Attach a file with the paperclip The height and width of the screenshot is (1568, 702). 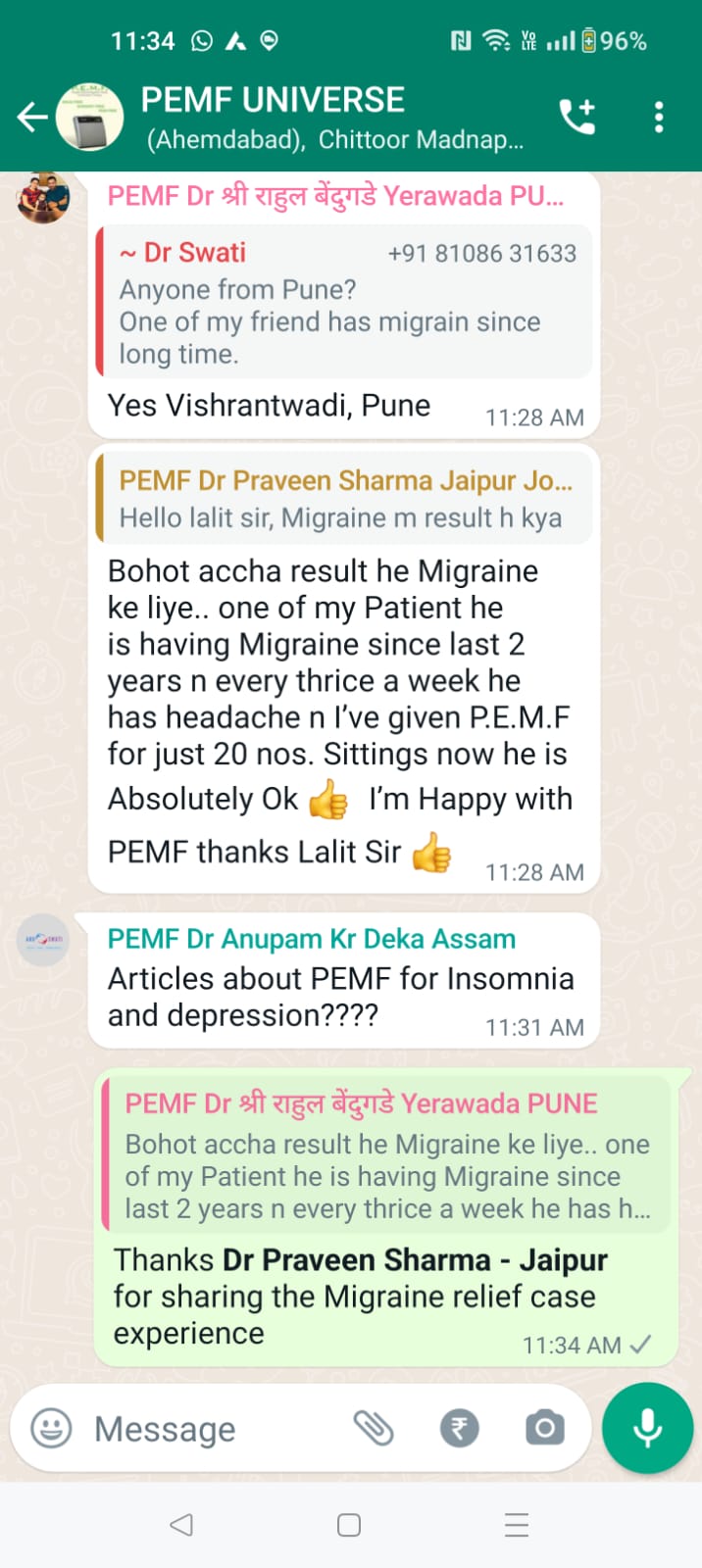pyautogui.click(x=374, y=1428)
